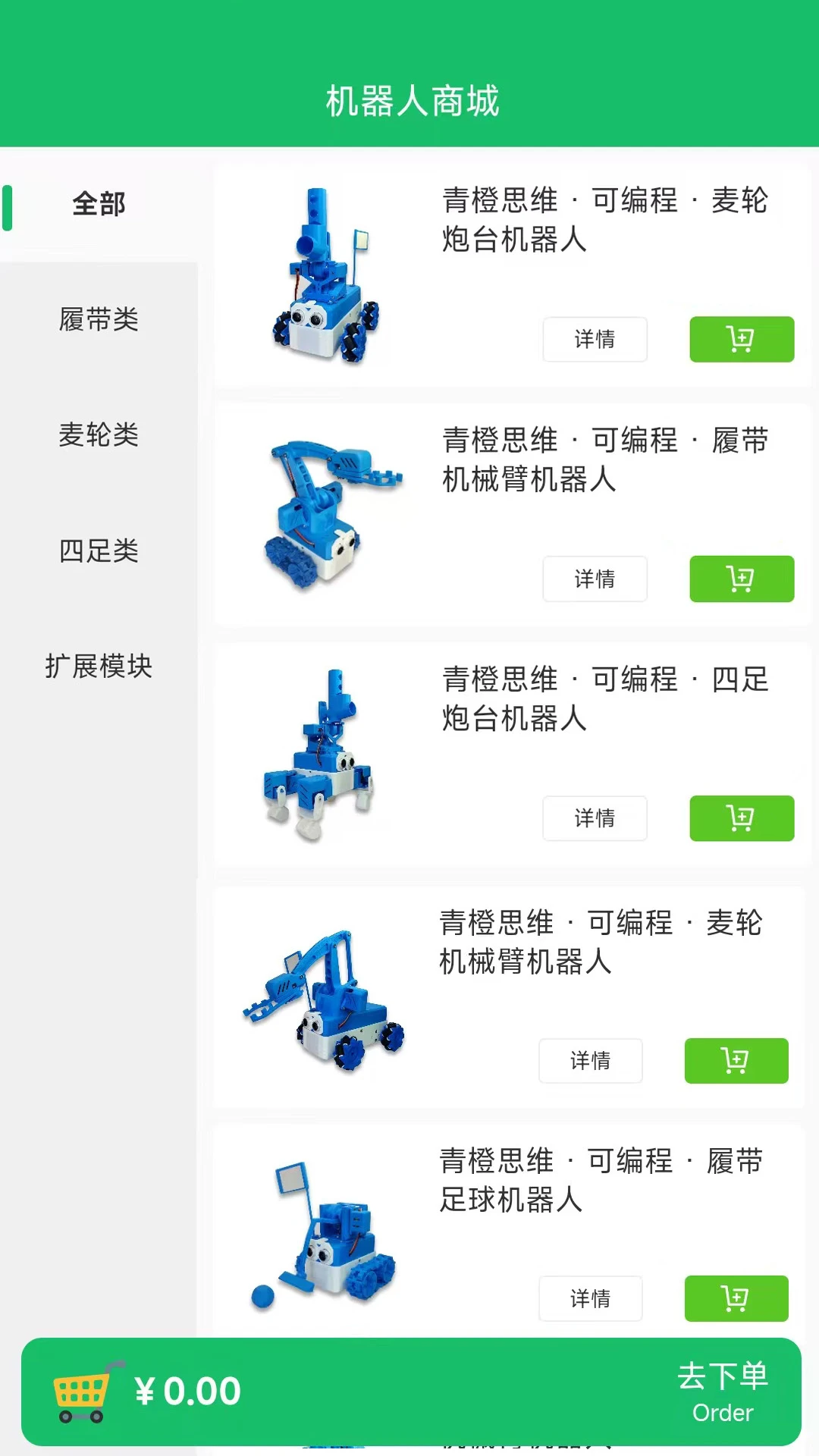Show the 扩展模块 category
Screen dimensions: 819x1456
pyautogui.click(x=99, y=667)
